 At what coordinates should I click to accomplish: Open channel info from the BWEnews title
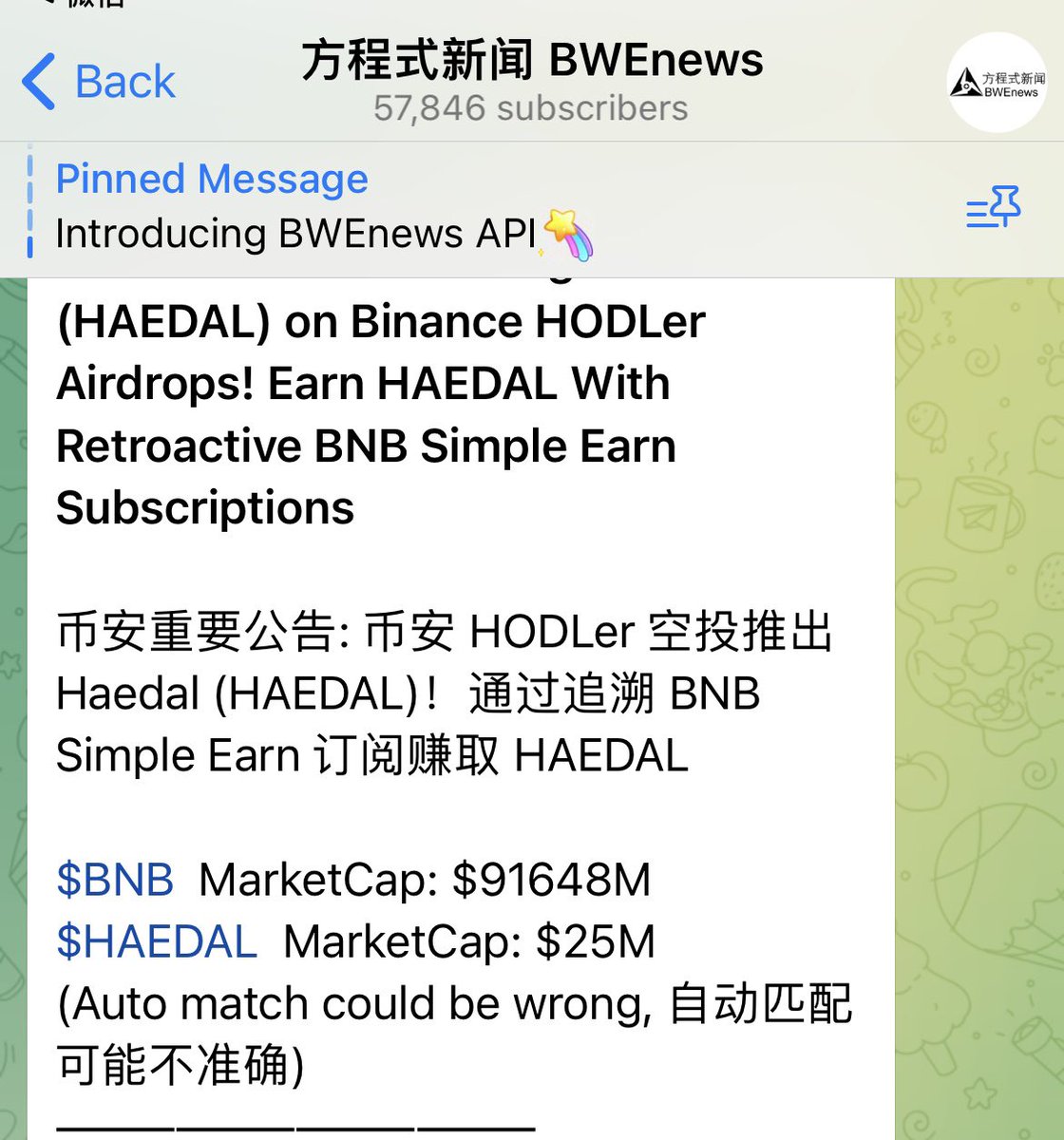tap(532, 62)
